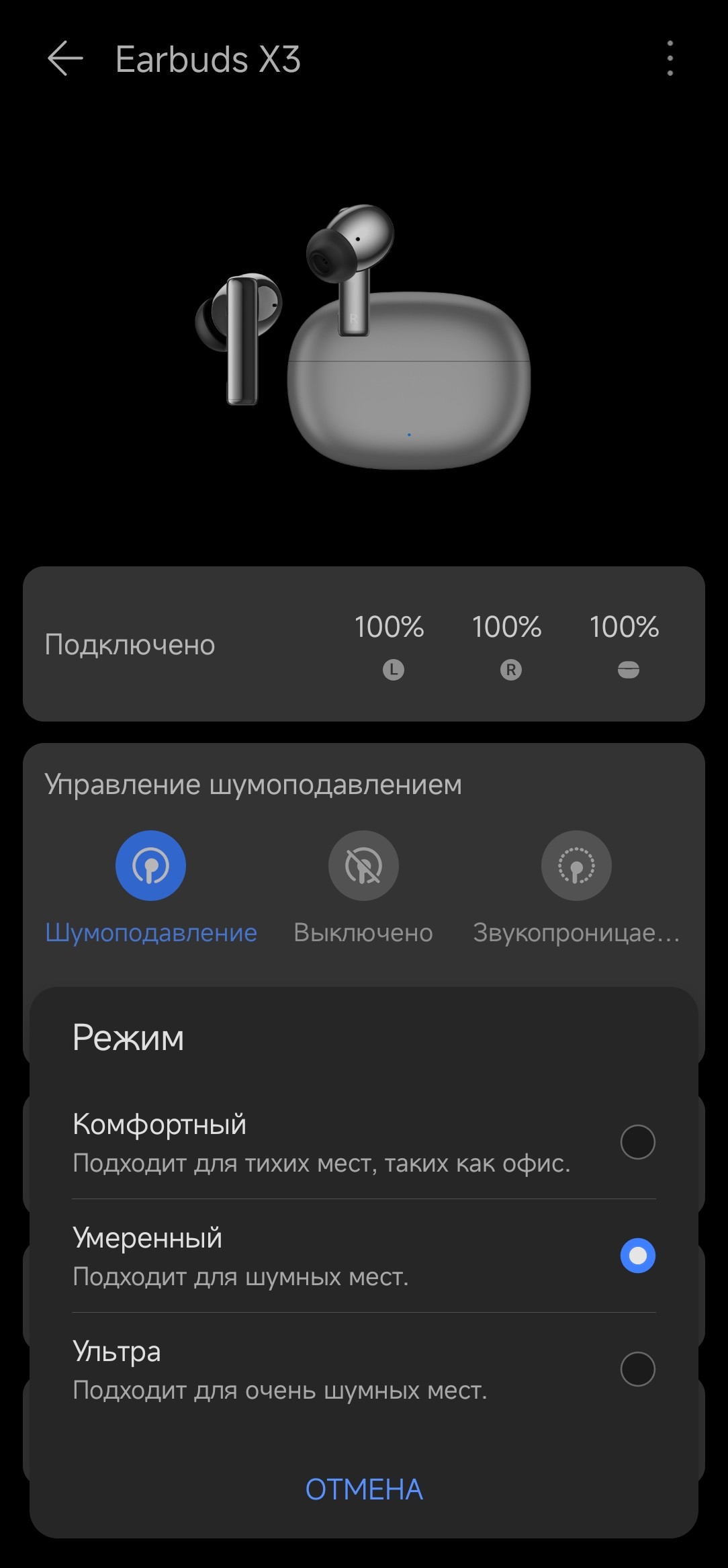728x1568 pixels.
Task: Dismiss dialog with ОТМЕНА
Action: pyautogui.click(x=364, y=1489)
